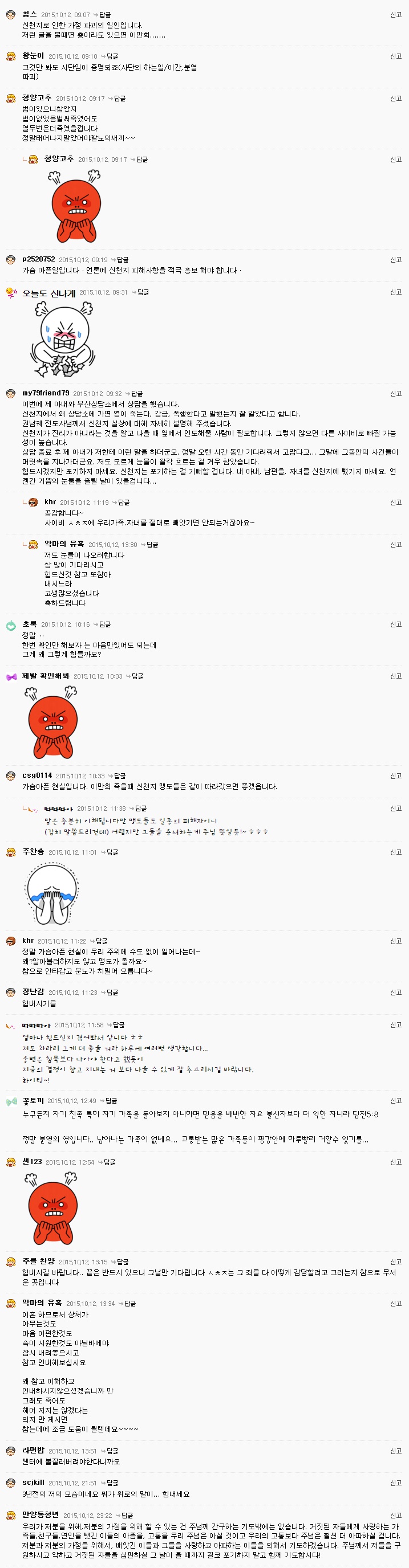Reply to 주를 찬양's comment
The height and width of the screenshot is (1568, 409).
[122, 1263]
